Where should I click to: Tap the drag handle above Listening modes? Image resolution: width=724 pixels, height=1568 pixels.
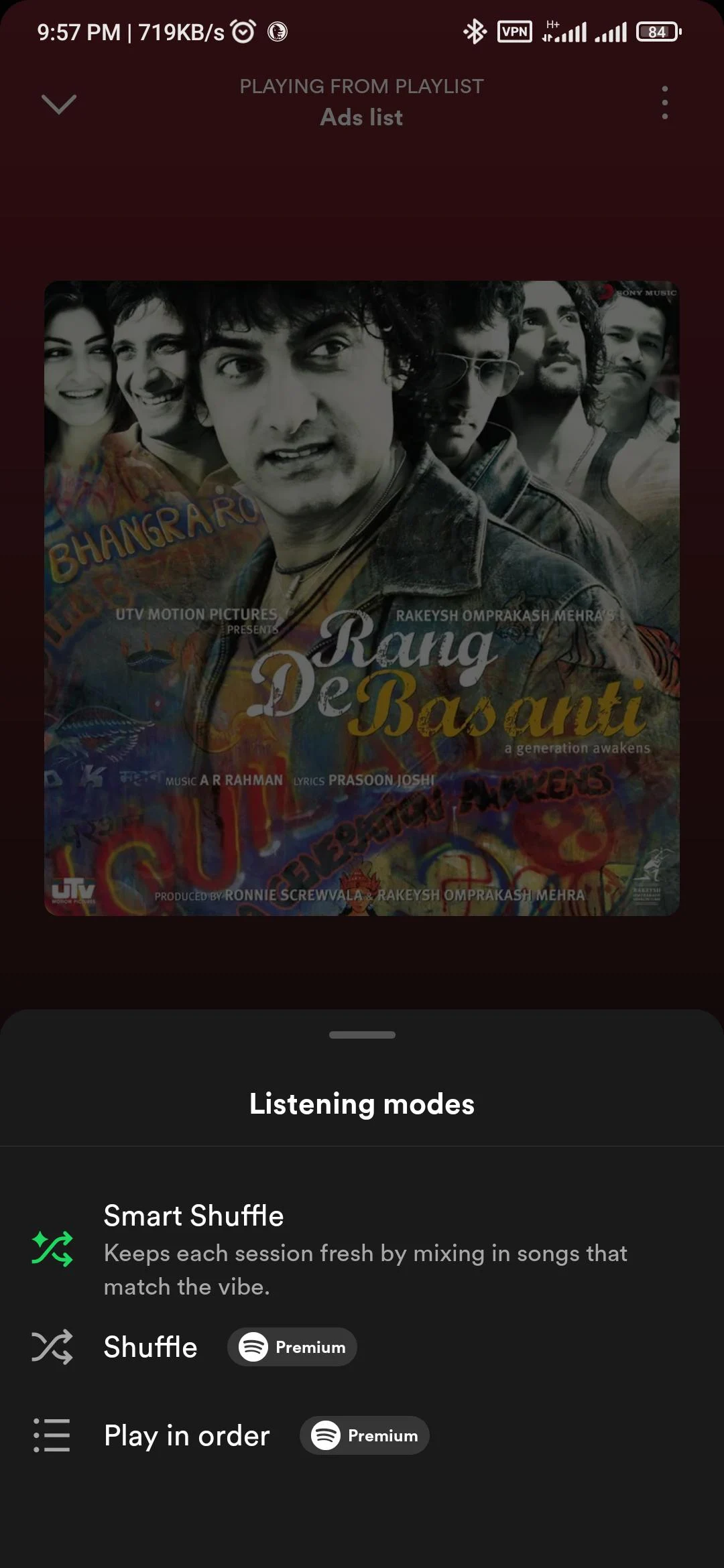click(x=361, y=1035)
